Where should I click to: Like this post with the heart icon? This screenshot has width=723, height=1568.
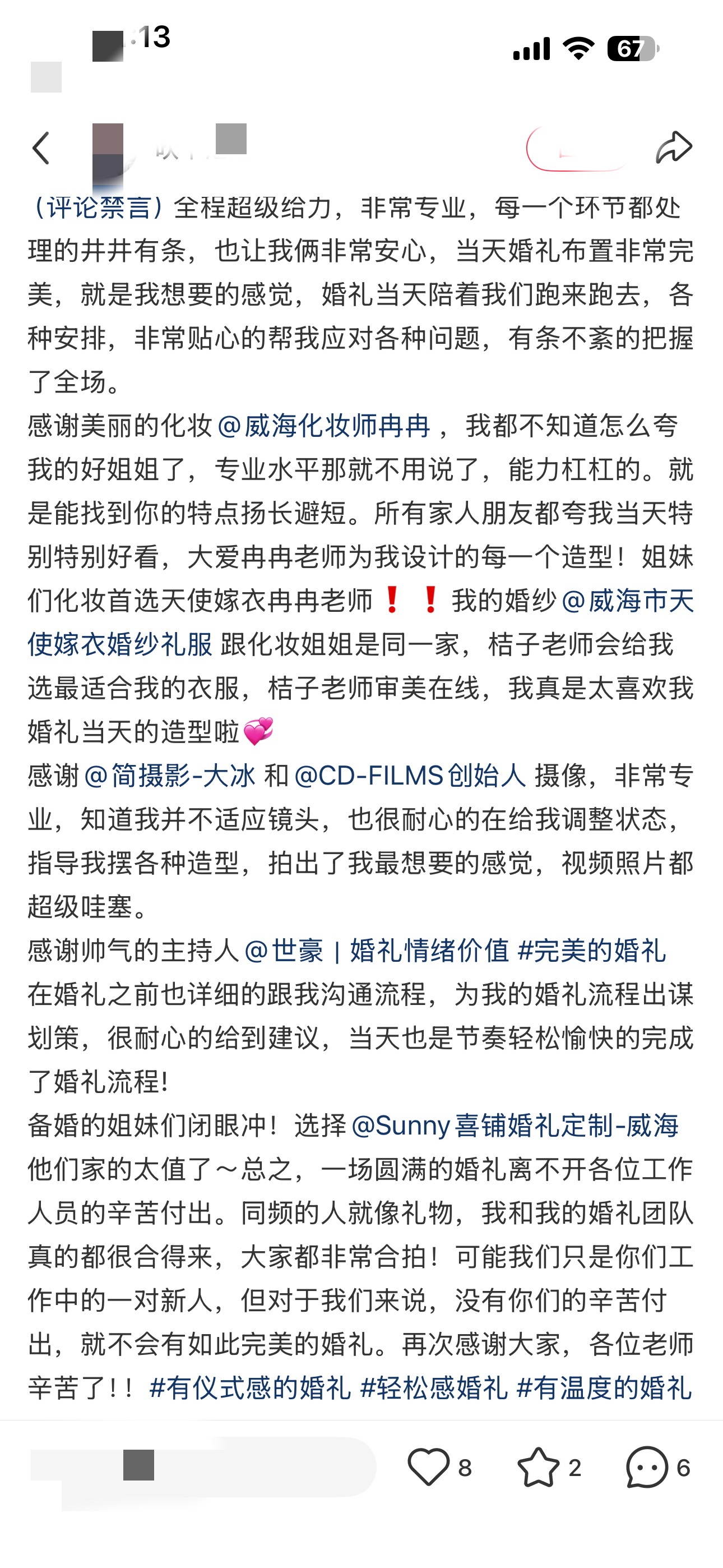pos(428,1467)
